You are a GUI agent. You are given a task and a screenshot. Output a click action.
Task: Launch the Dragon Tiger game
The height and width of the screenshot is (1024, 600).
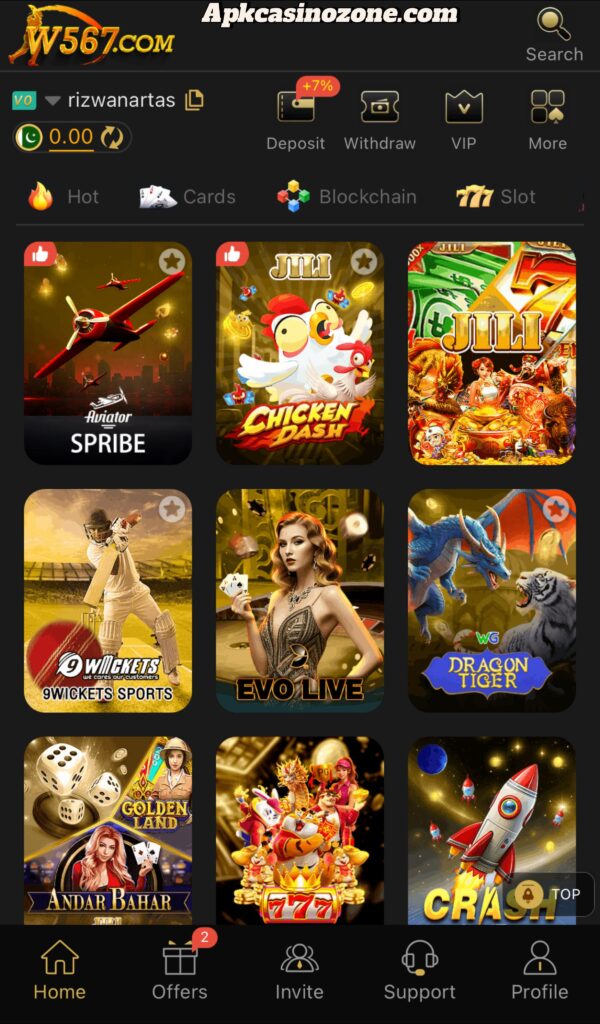491,600
